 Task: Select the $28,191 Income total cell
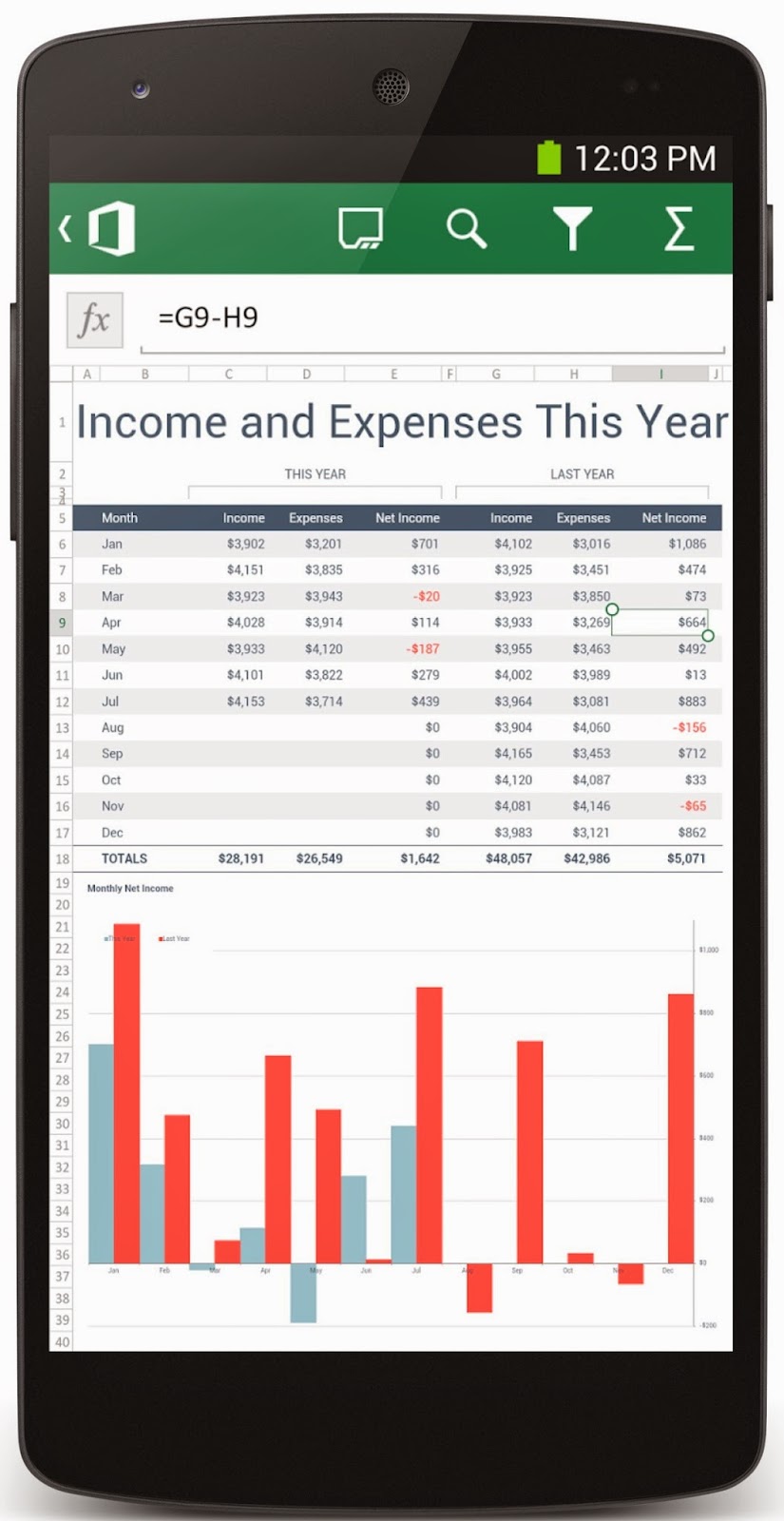point(241,857)
